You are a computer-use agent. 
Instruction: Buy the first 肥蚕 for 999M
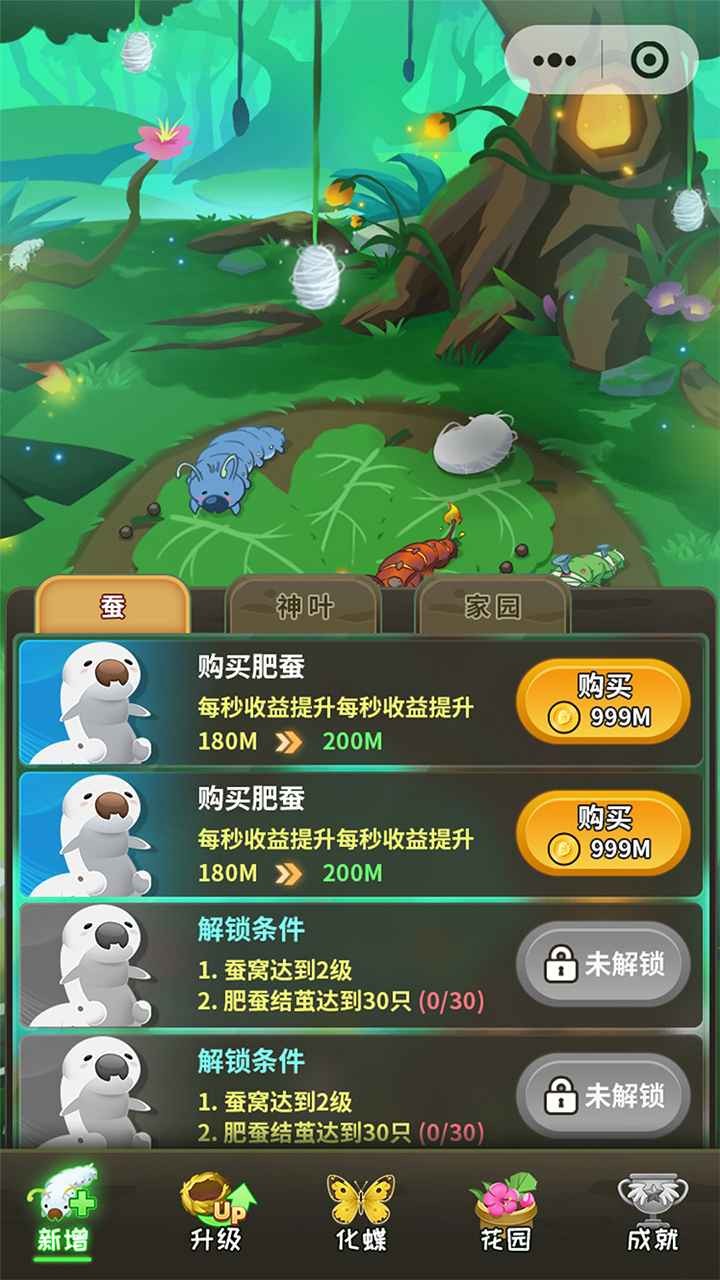[603, 701]
